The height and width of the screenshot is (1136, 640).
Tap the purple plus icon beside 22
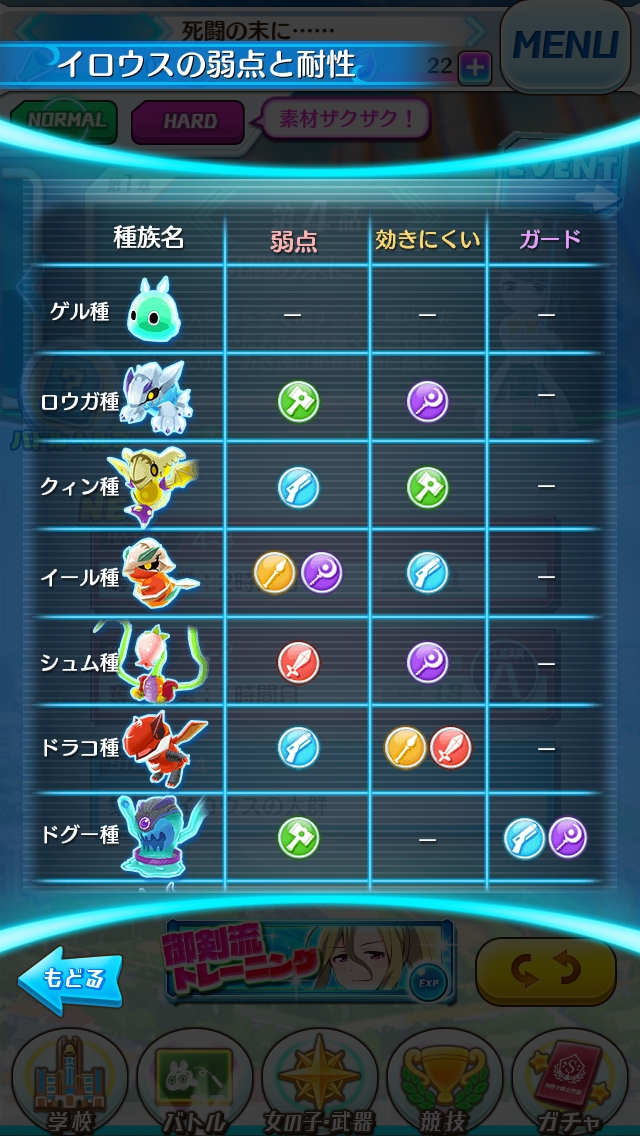coord(475,67)
